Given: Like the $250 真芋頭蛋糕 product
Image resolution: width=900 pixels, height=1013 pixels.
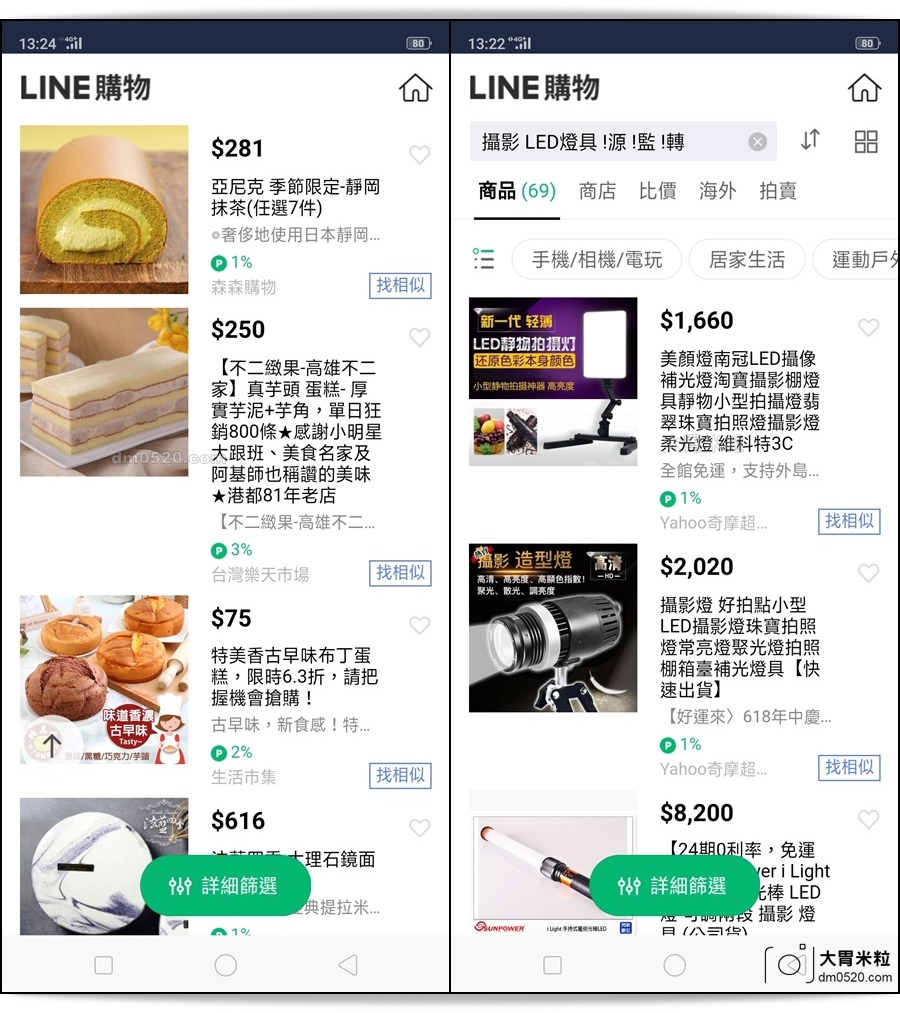Looking at the screenshot, I should pyautogui.click(x=420, y=337).
